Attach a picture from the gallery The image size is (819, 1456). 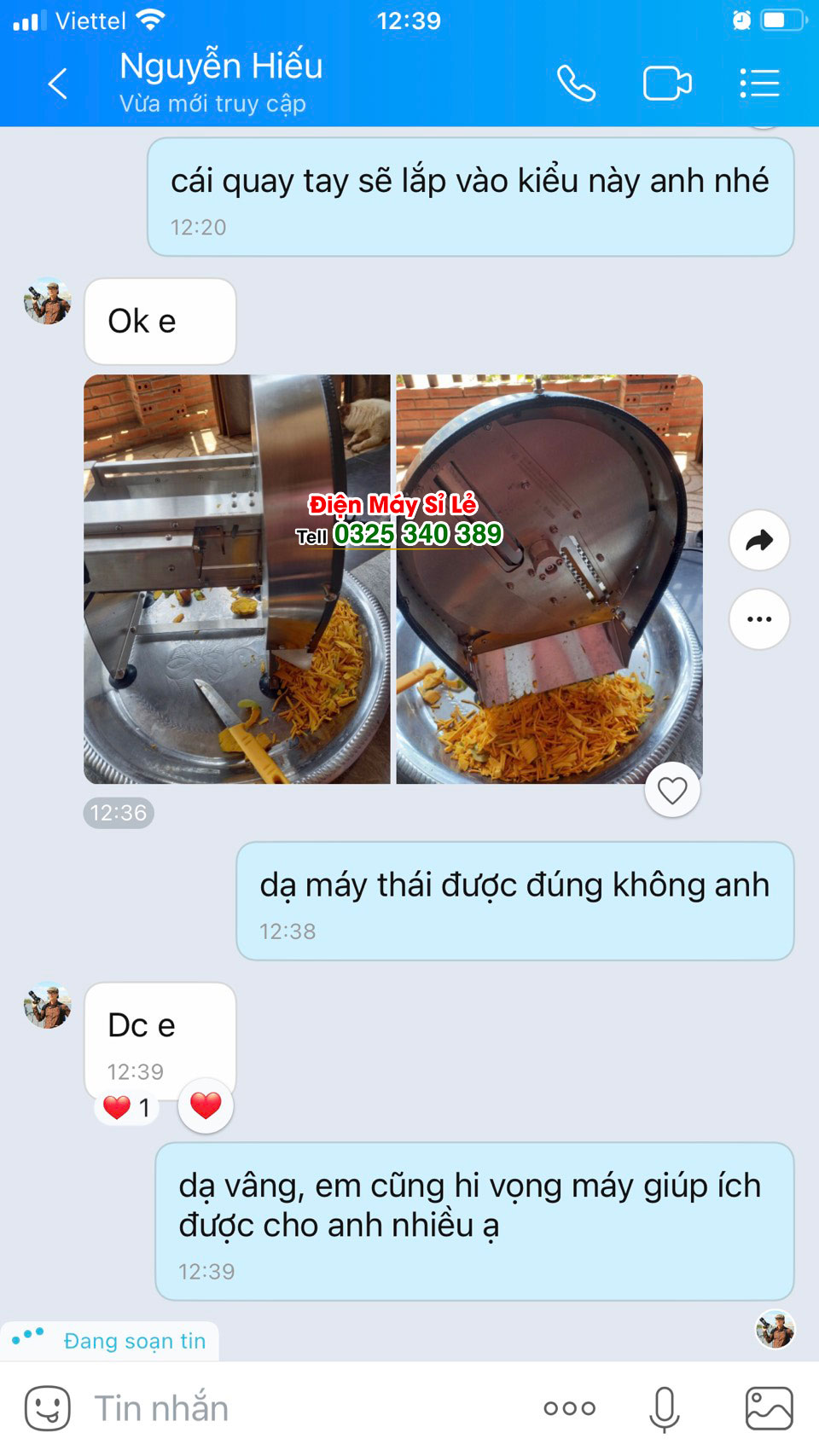point(769,1408)
